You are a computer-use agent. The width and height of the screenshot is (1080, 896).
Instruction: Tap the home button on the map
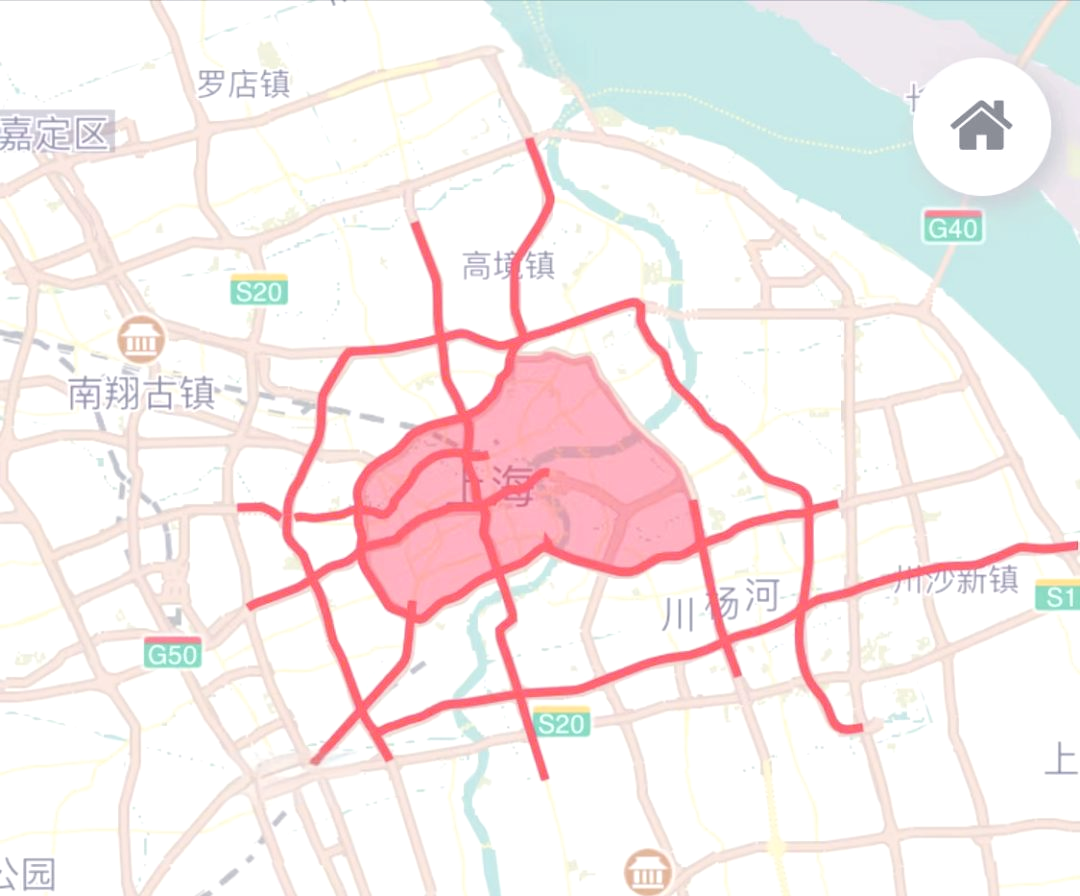(x=981, y=126)
